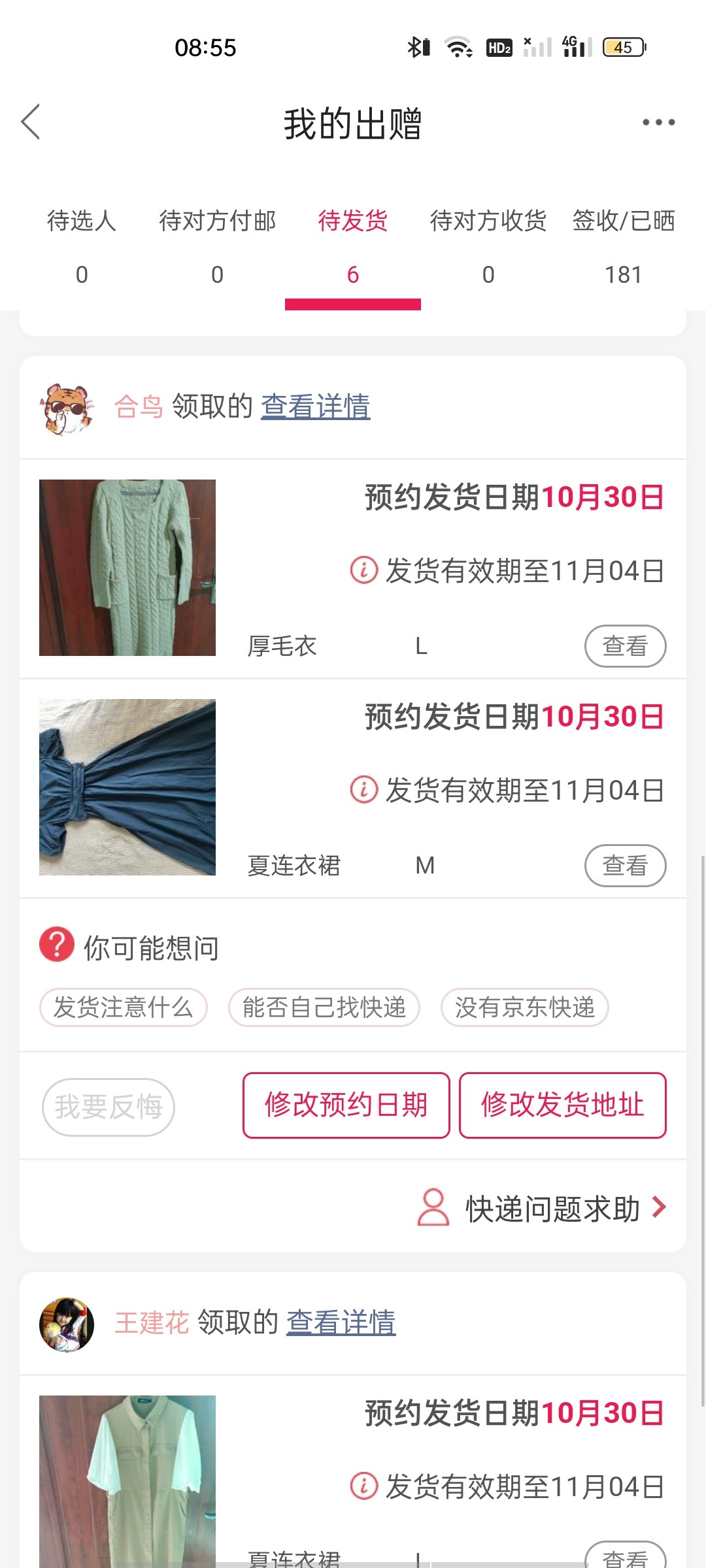Open the green 厚毛衣 photo
Image resolution: width=706 pixels, height=1568 pixels.
click(127, 568)
